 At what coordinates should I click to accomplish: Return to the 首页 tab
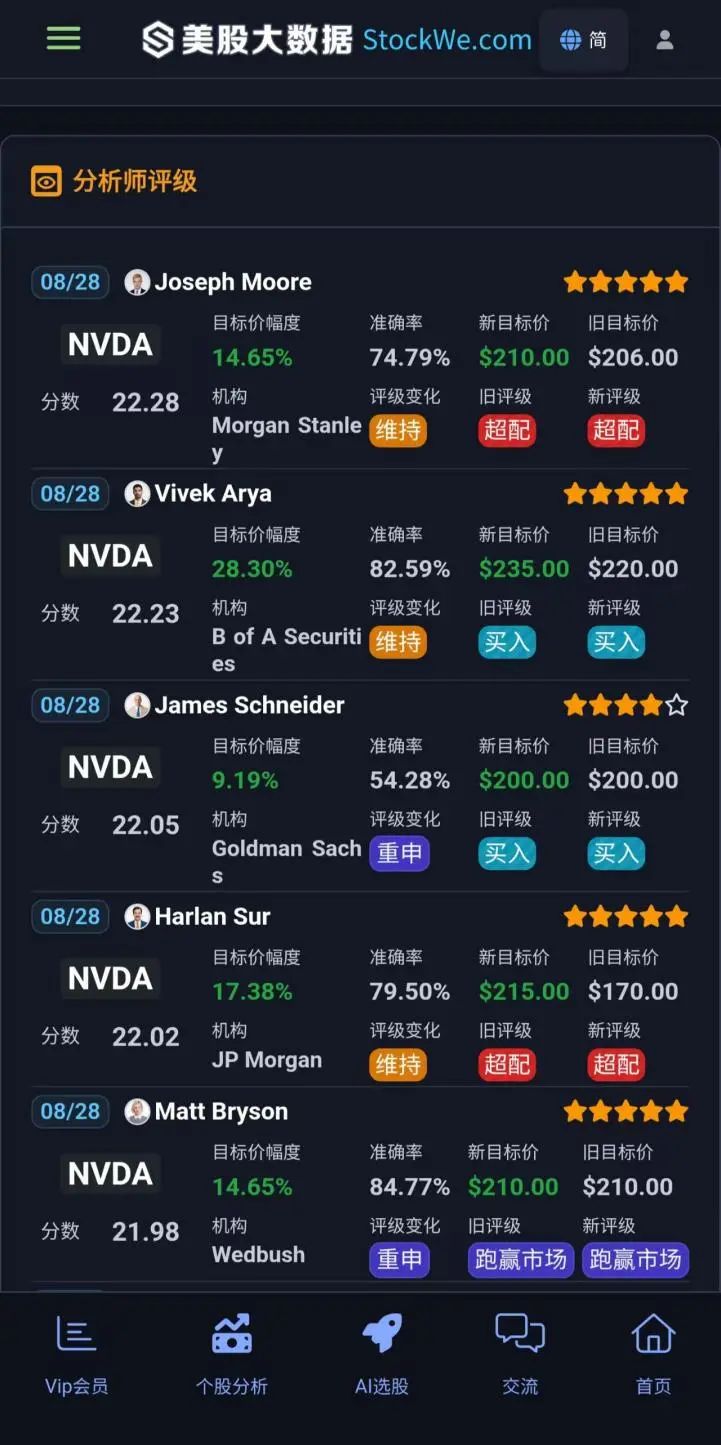point(653,1354)
